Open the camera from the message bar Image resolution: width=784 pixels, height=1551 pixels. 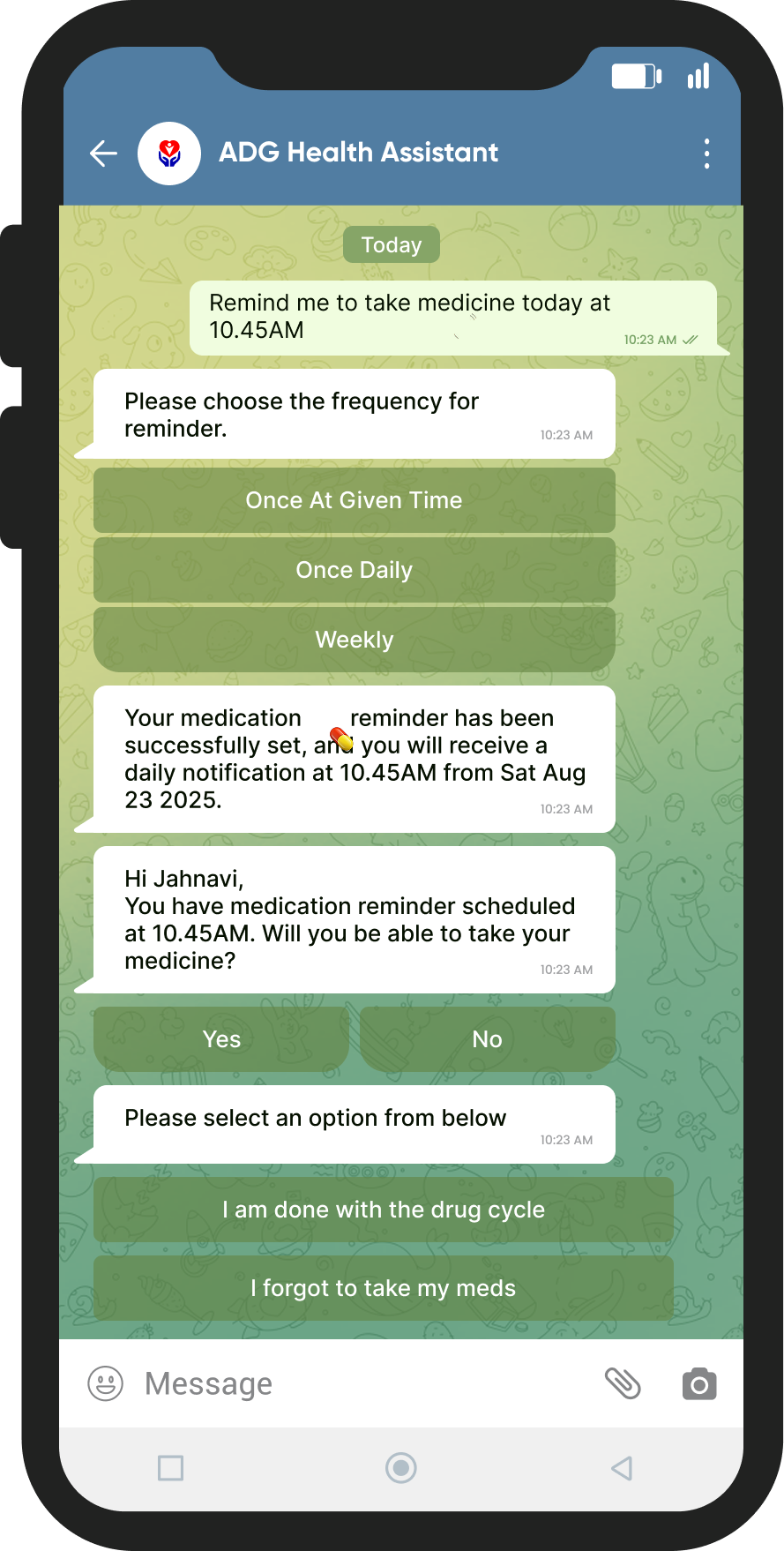[x=699, y=1384]
